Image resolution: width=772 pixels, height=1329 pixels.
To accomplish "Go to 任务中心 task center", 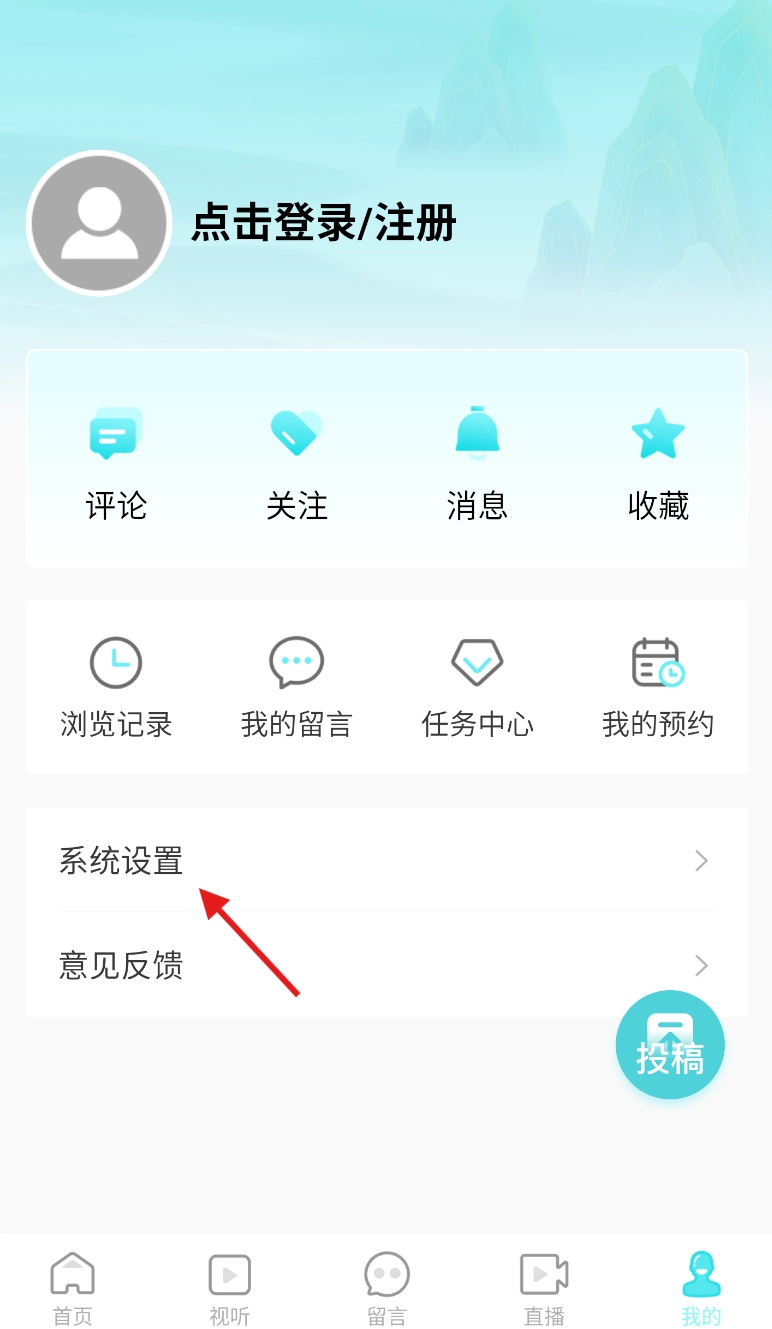I will pos(477,687).
